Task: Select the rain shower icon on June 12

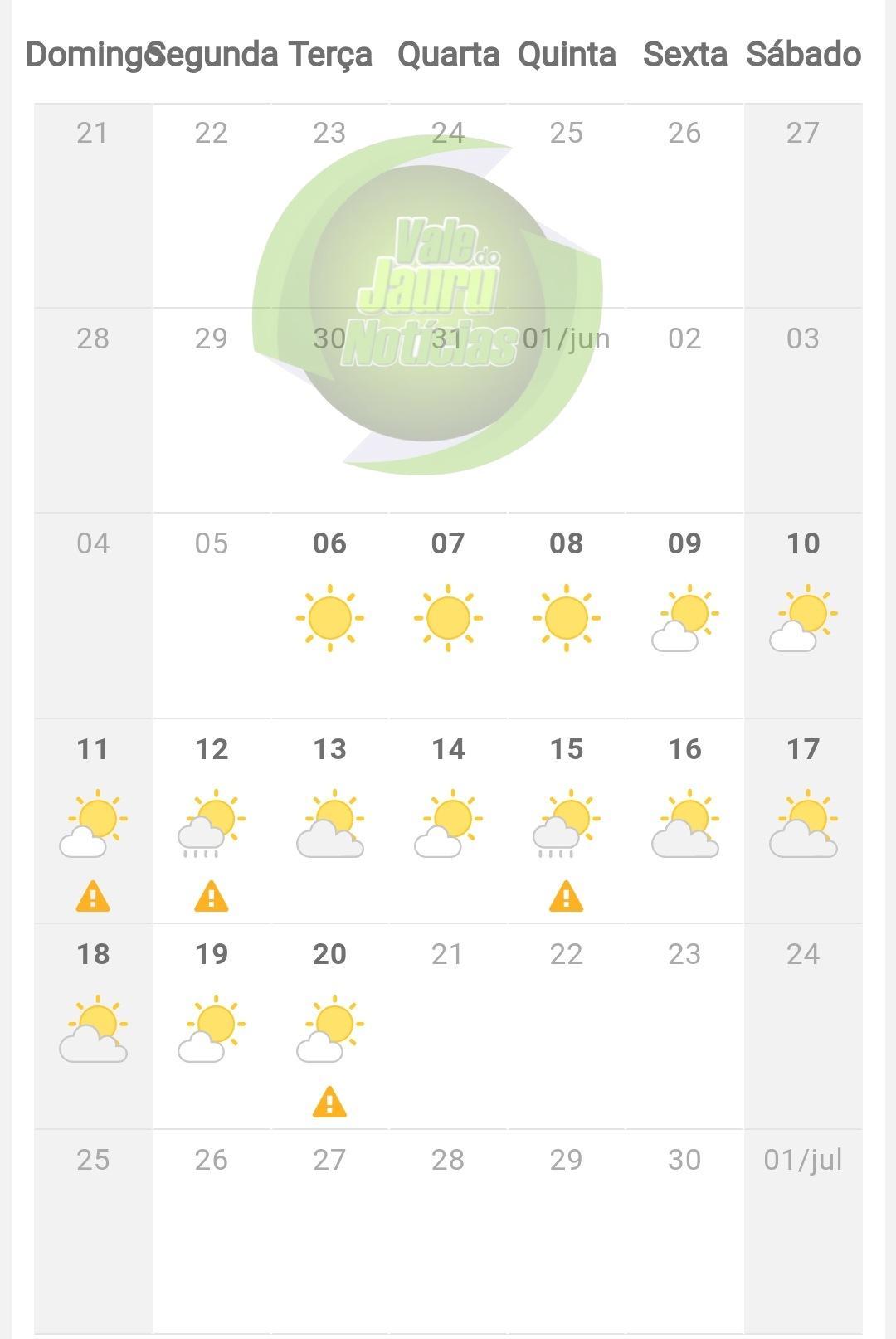Action: click(211, 825)
